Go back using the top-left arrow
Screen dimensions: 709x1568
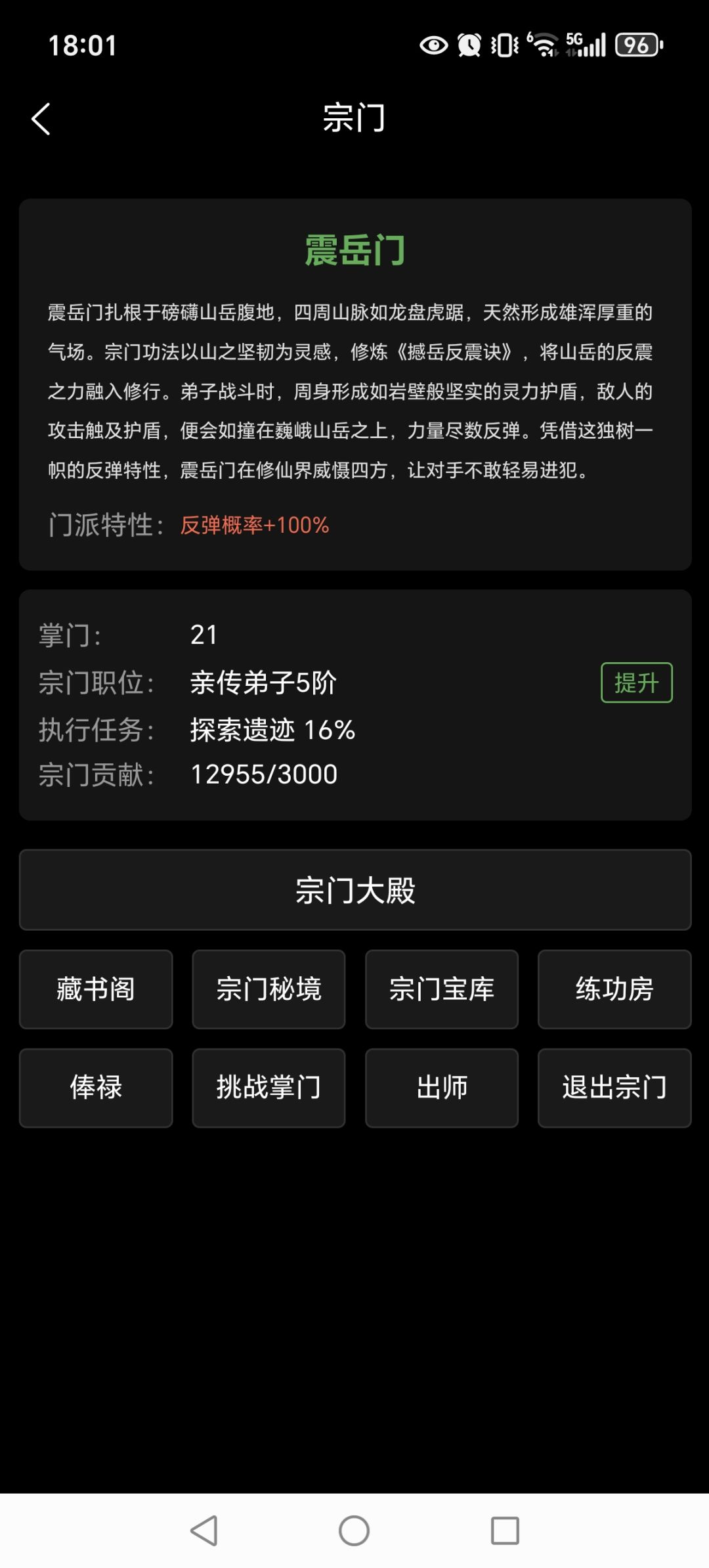[x=41, y=119]
